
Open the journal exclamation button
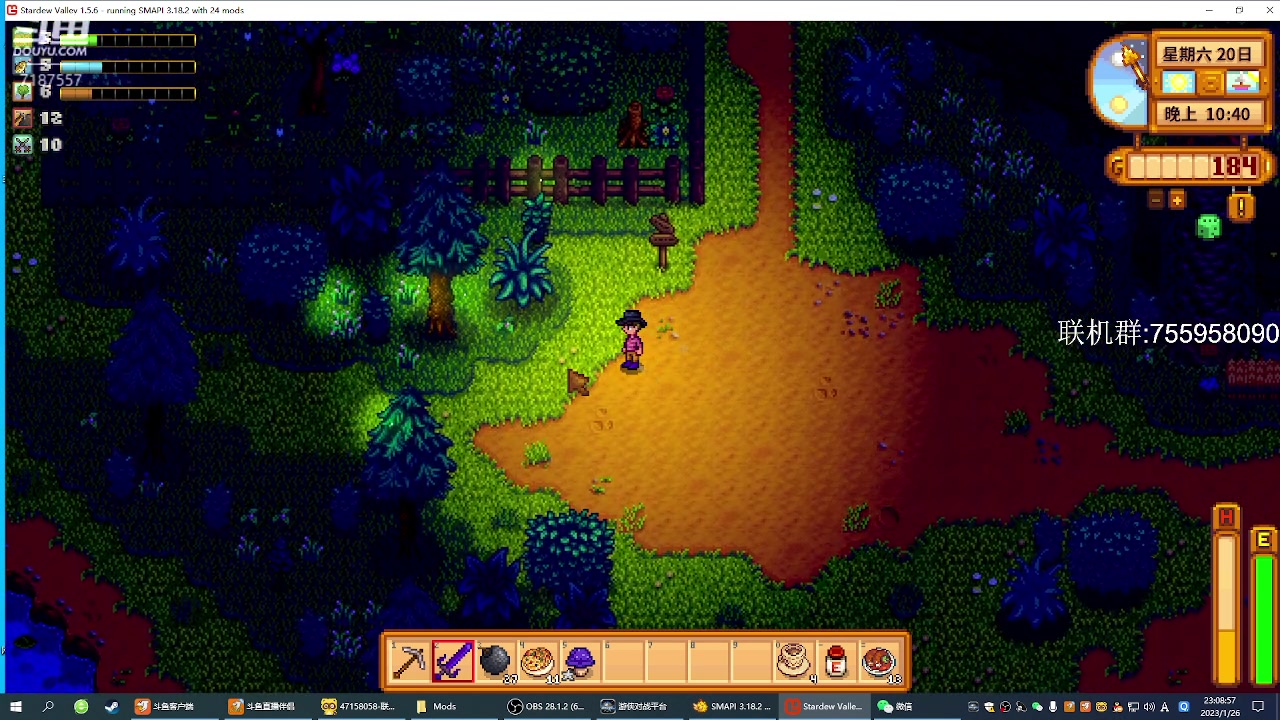[1241, 207]
